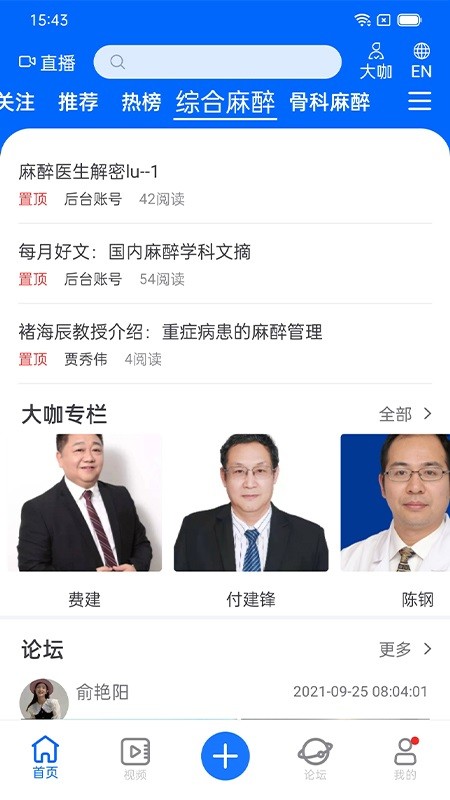View 全部 in the 大咖专栏 section
This screenshot has width=450, height=800.
coord(405,414)
